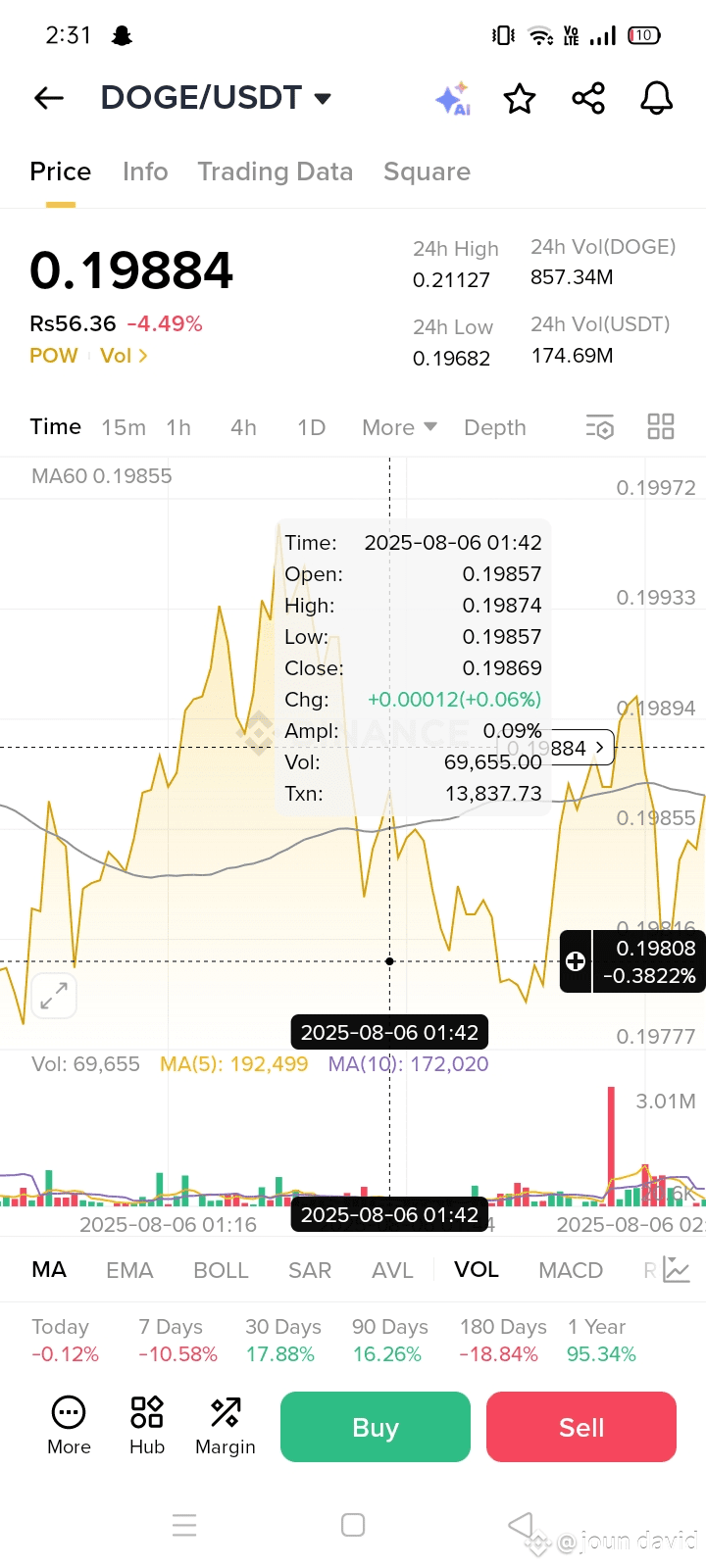
Task: Add DOGE/USDT to favorites with the star
Action: 520,99
